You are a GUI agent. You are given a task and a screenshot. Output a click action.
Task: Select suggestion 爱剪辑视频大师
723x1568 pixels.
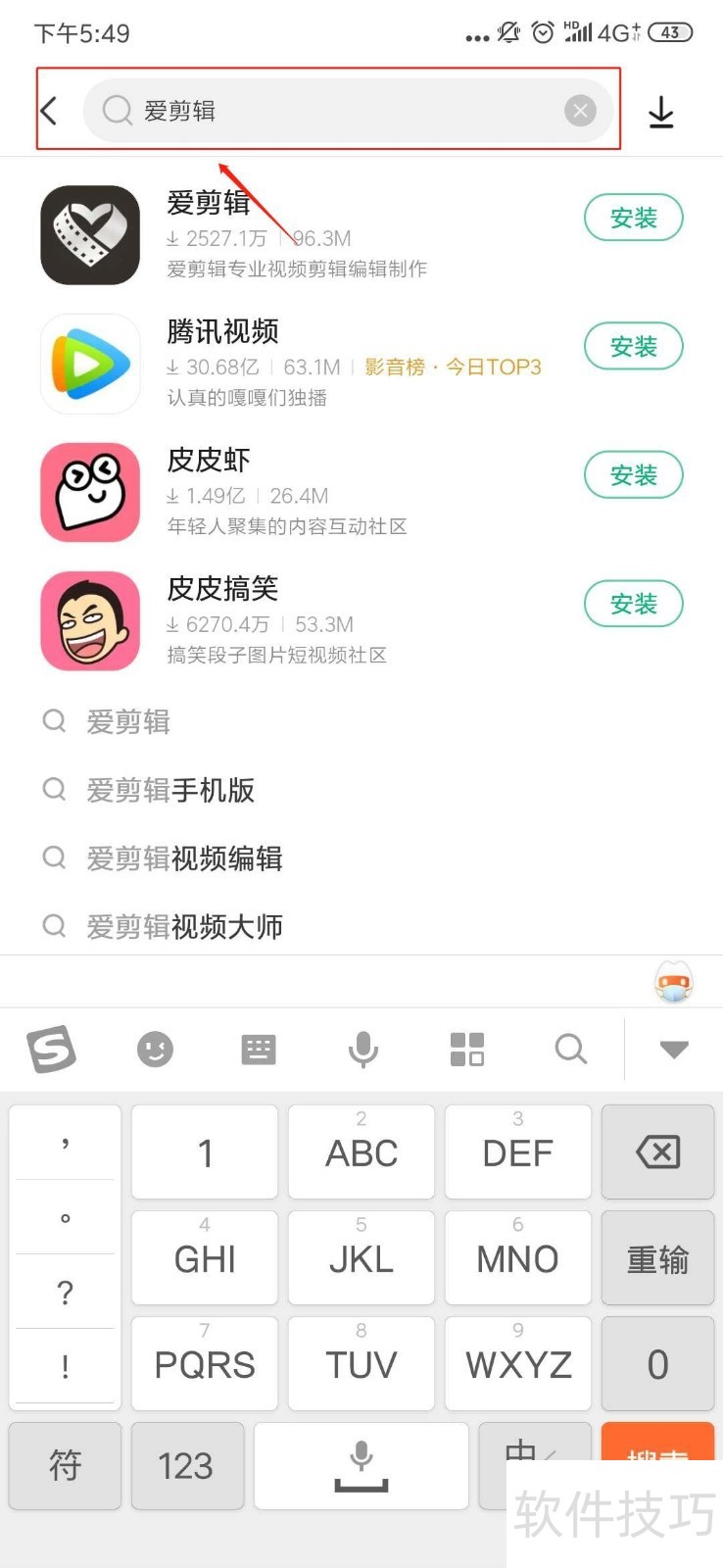[184, 926]
